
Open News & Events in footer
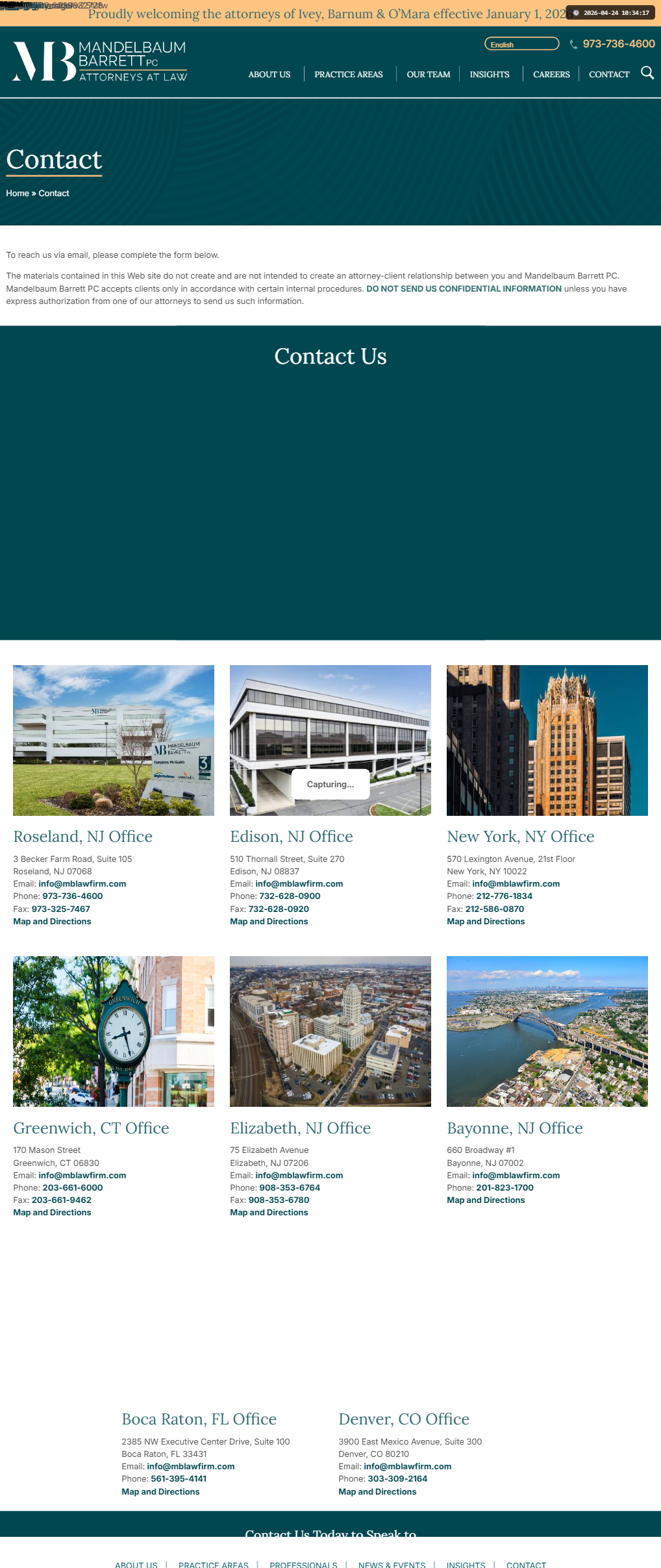coord(392,1565)
